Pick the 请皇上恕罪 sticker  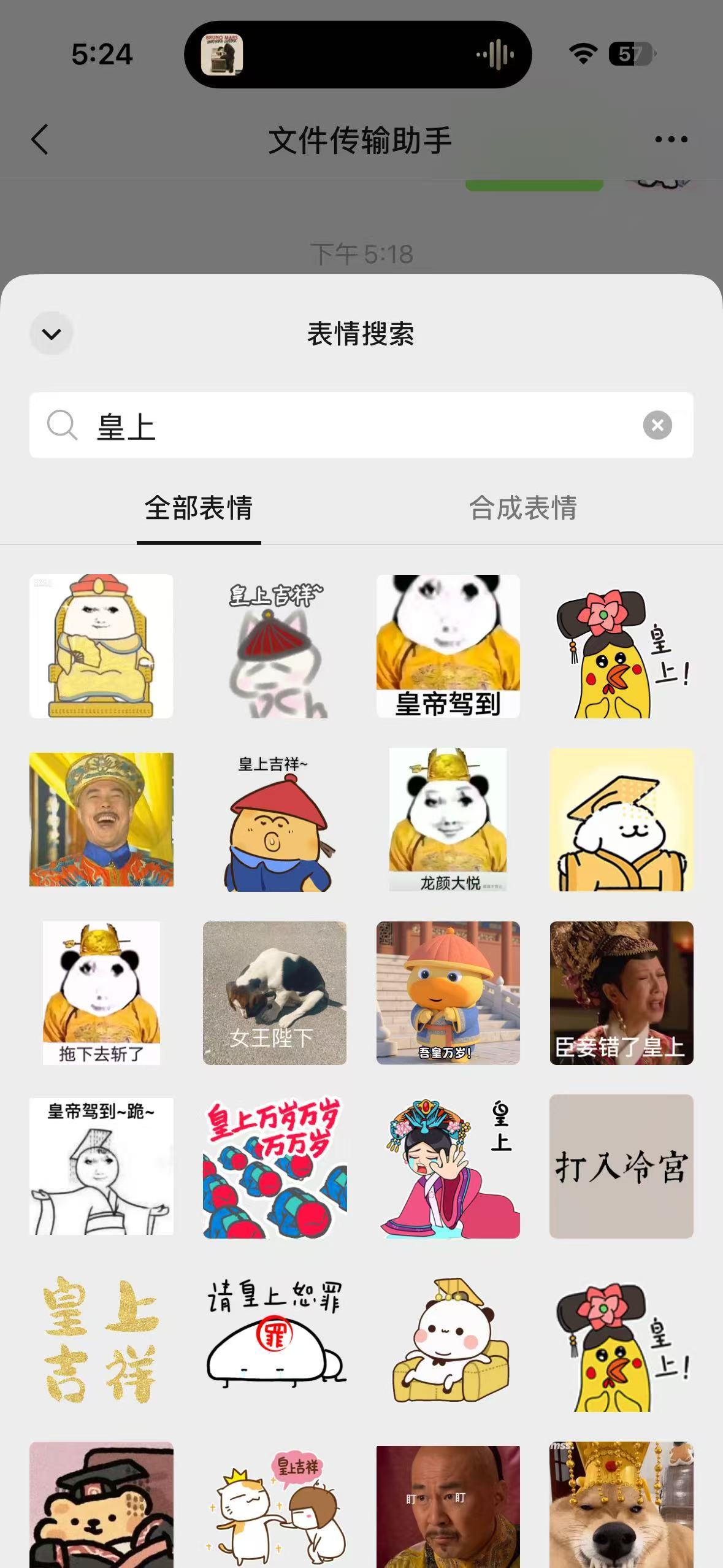click(x=275, y=1340)
